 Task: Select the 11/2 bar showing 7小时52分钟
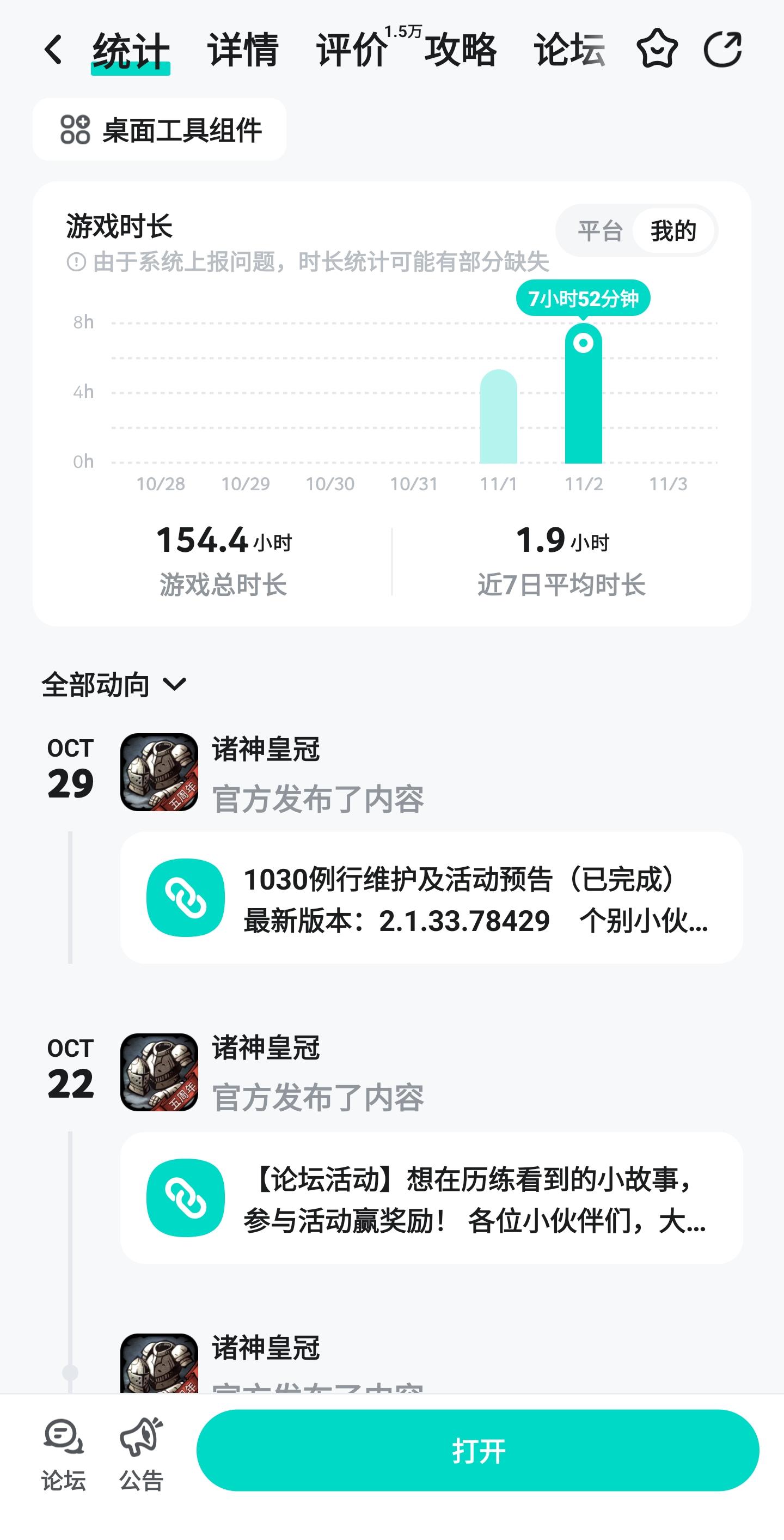click(x=583, y=394)
